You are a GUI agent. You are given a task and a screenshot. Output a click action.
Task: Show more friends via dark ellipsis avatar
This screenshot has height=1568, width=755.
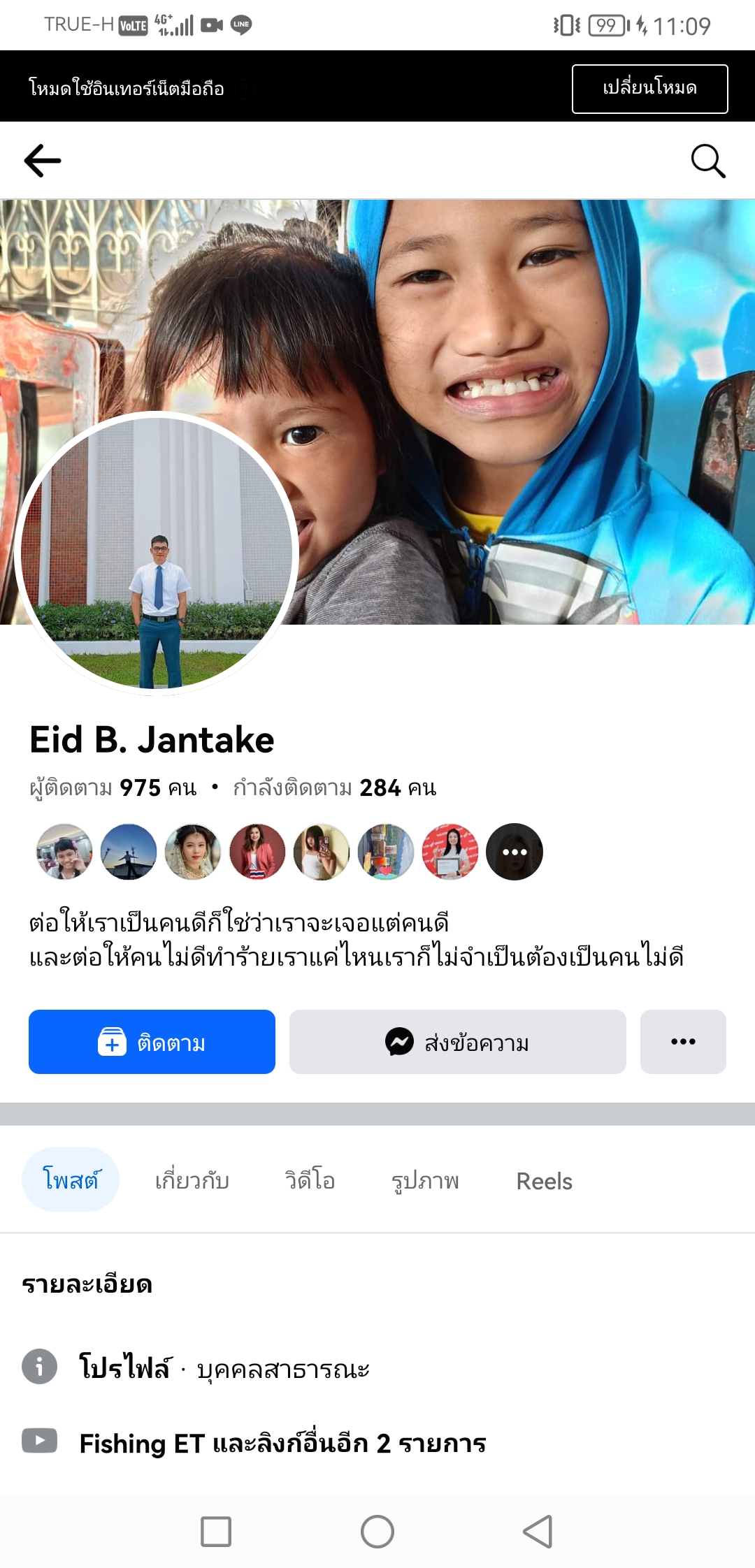point(515,852)
